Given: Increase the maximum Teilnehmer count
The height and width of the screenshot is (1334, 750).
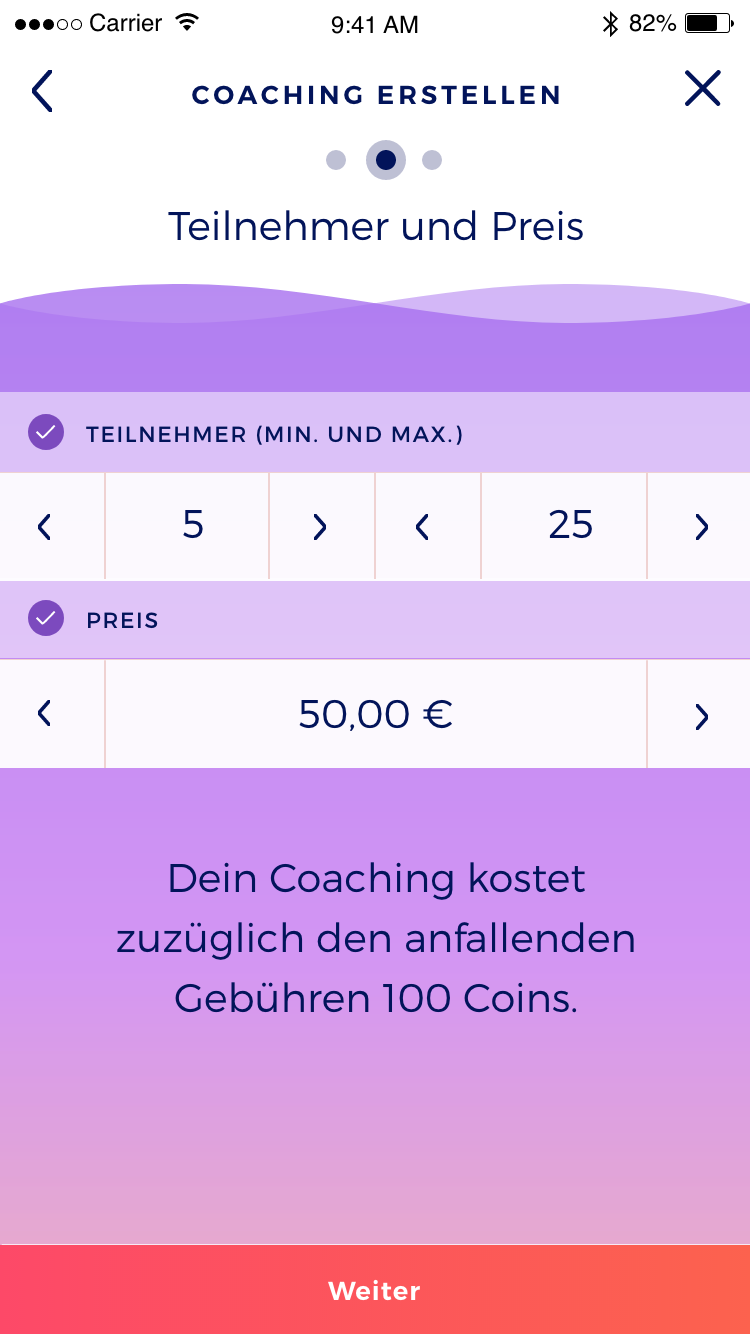Looking at the screenshot, I should click(x=701, y=527).
